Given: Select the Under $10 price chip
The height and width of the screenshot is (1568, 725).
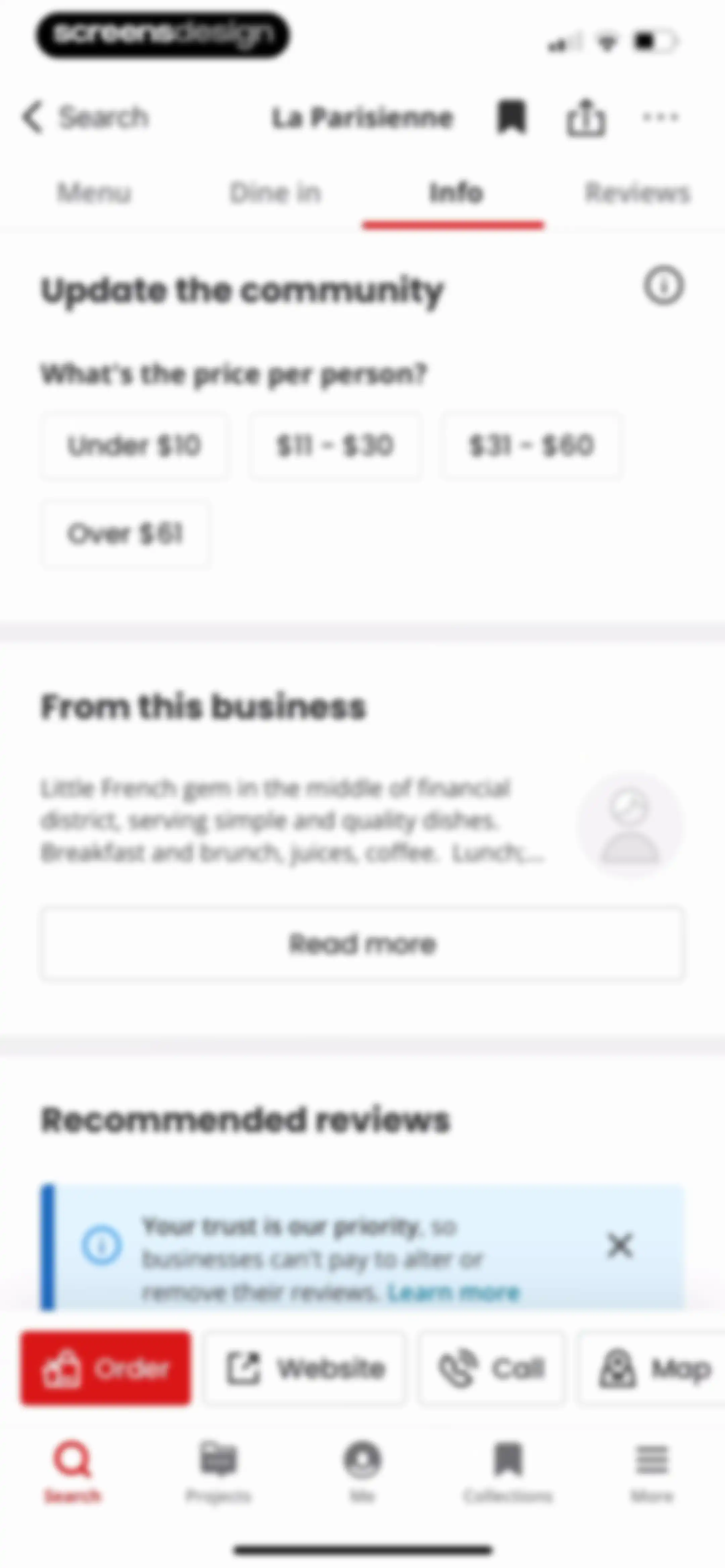Looking at the screenshot, I should tap(135, 446).
